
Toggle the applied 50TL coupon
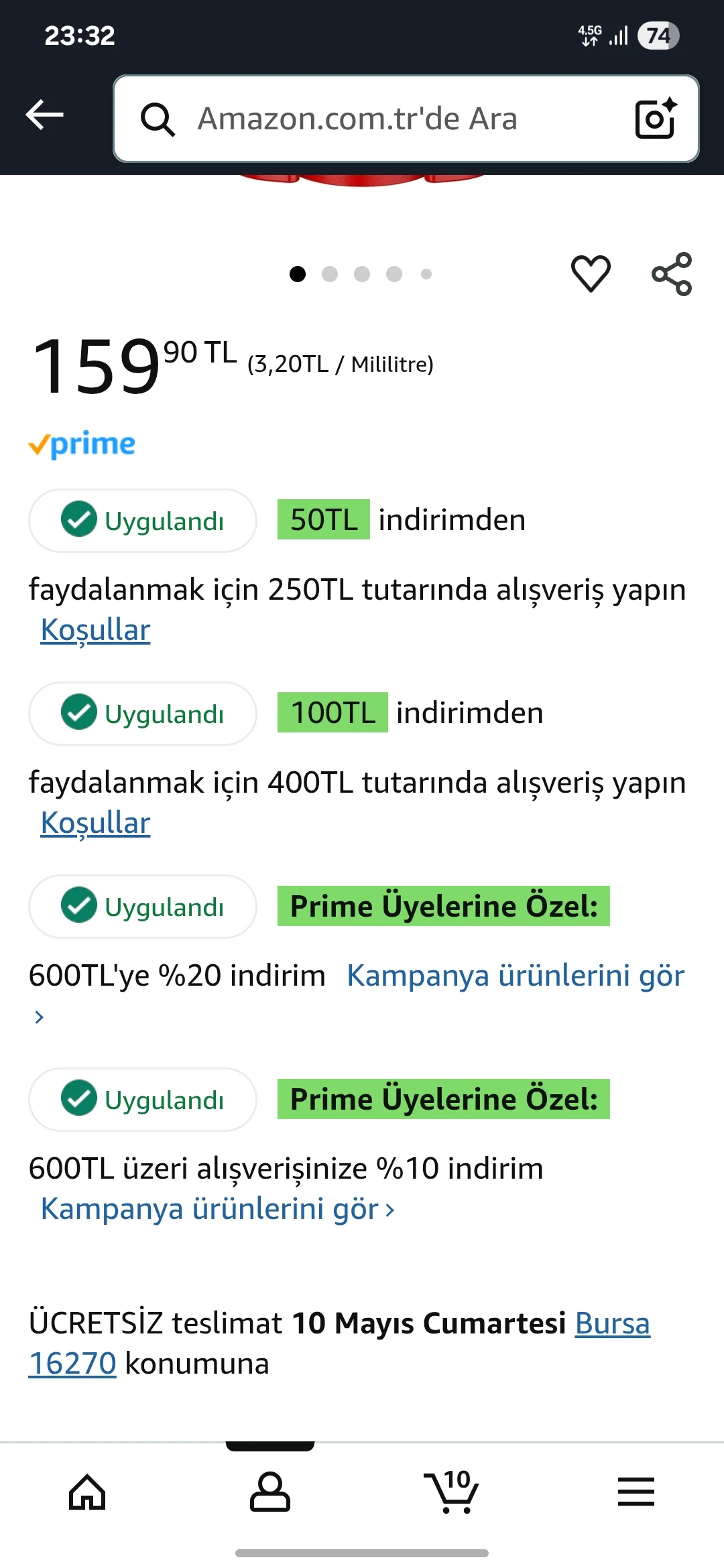(x=142, y=521)
